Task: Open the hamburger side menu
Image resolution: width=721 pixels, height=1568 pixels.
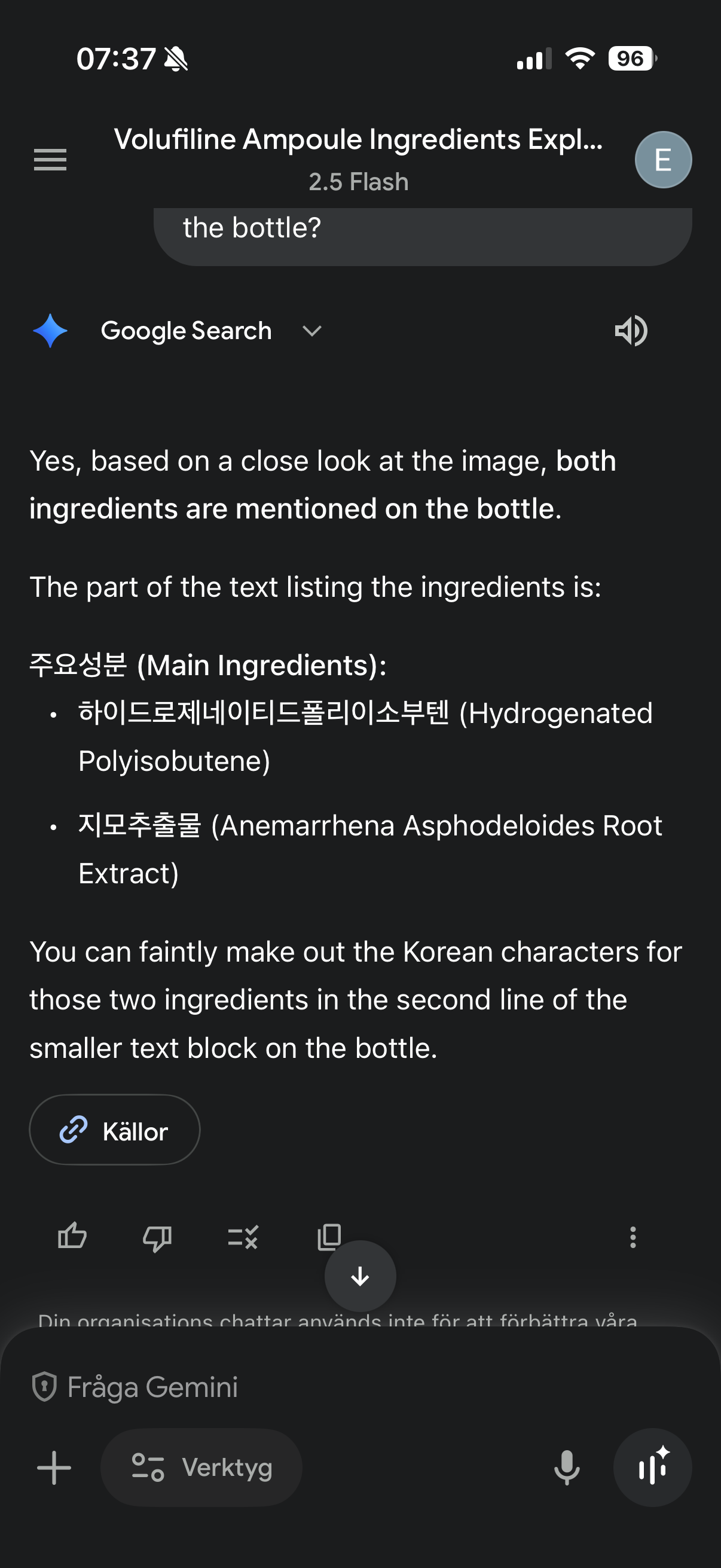Action: pos(50,160)
